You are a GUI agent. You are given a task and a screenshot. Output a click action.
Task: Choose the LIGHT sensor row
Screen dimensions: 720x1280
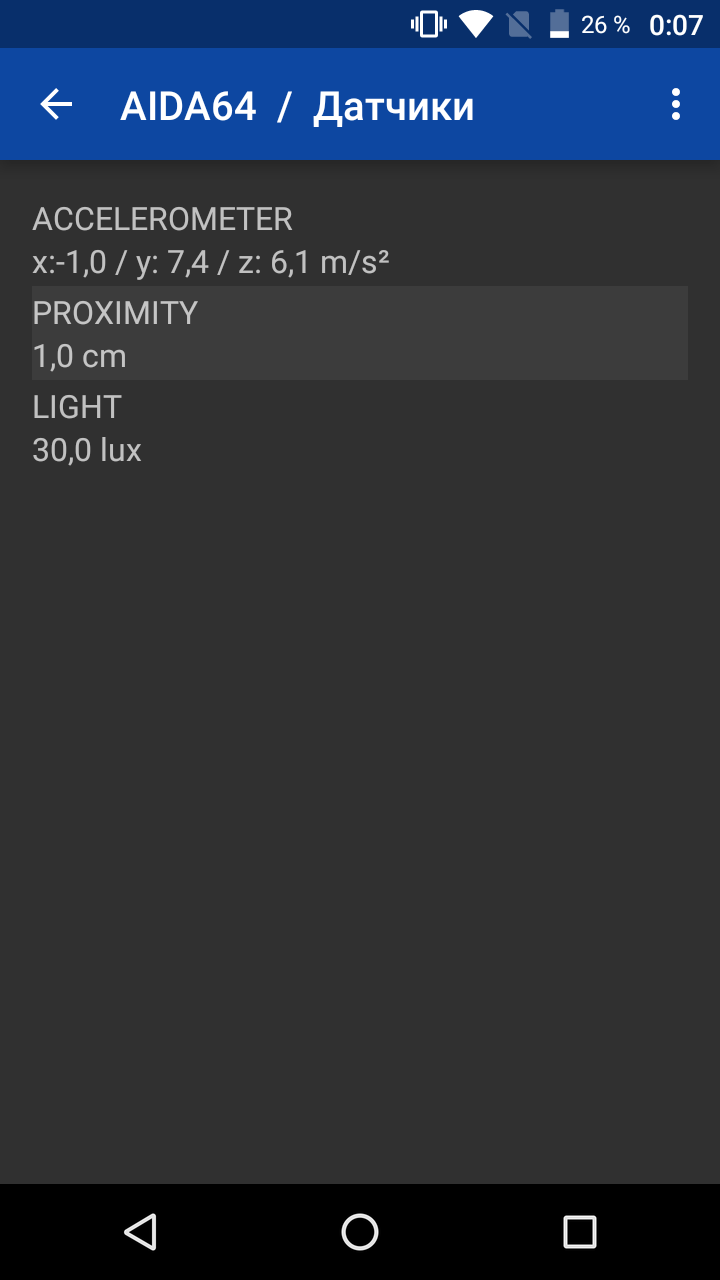pyautogui.click(x=360, y=427)
